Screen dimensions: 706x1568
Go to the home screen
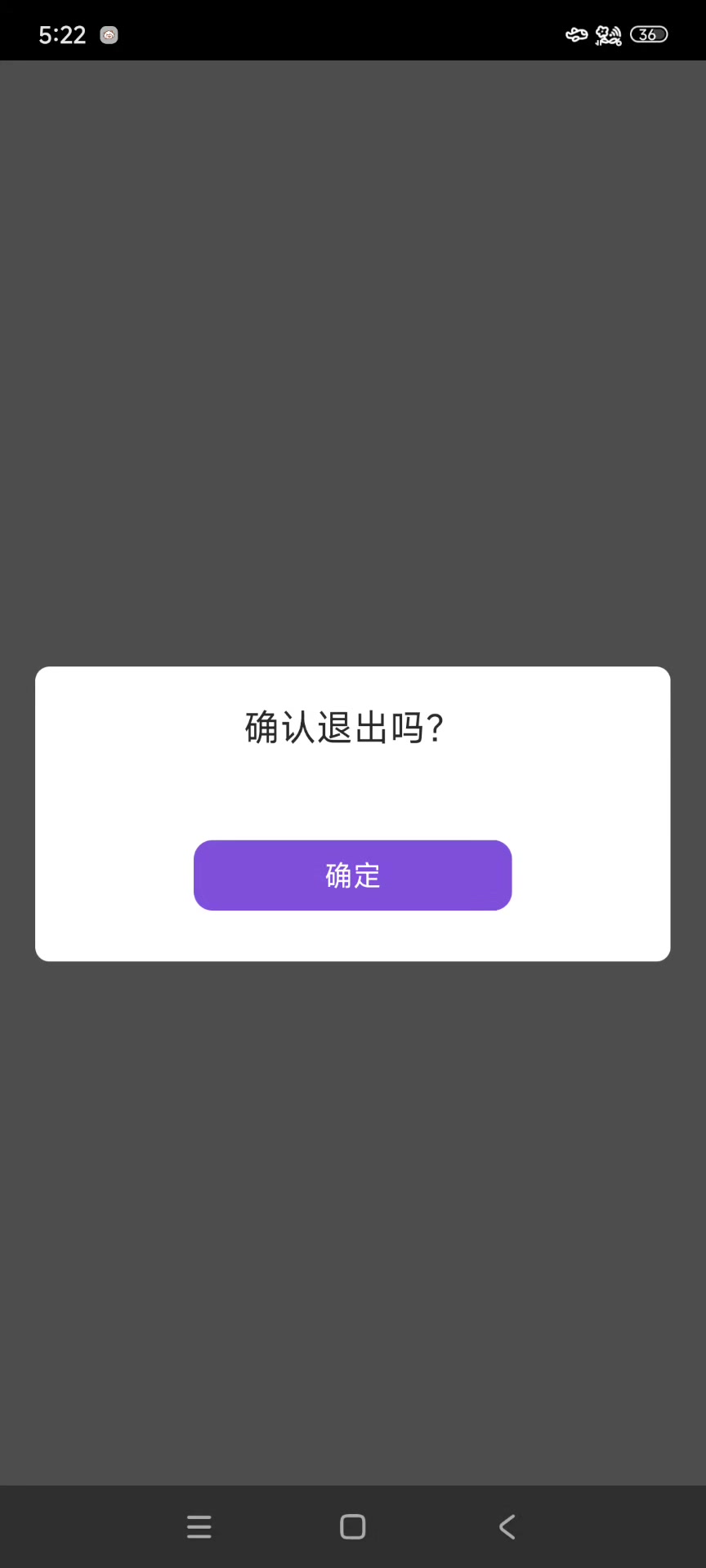(x=352, y=1526)
